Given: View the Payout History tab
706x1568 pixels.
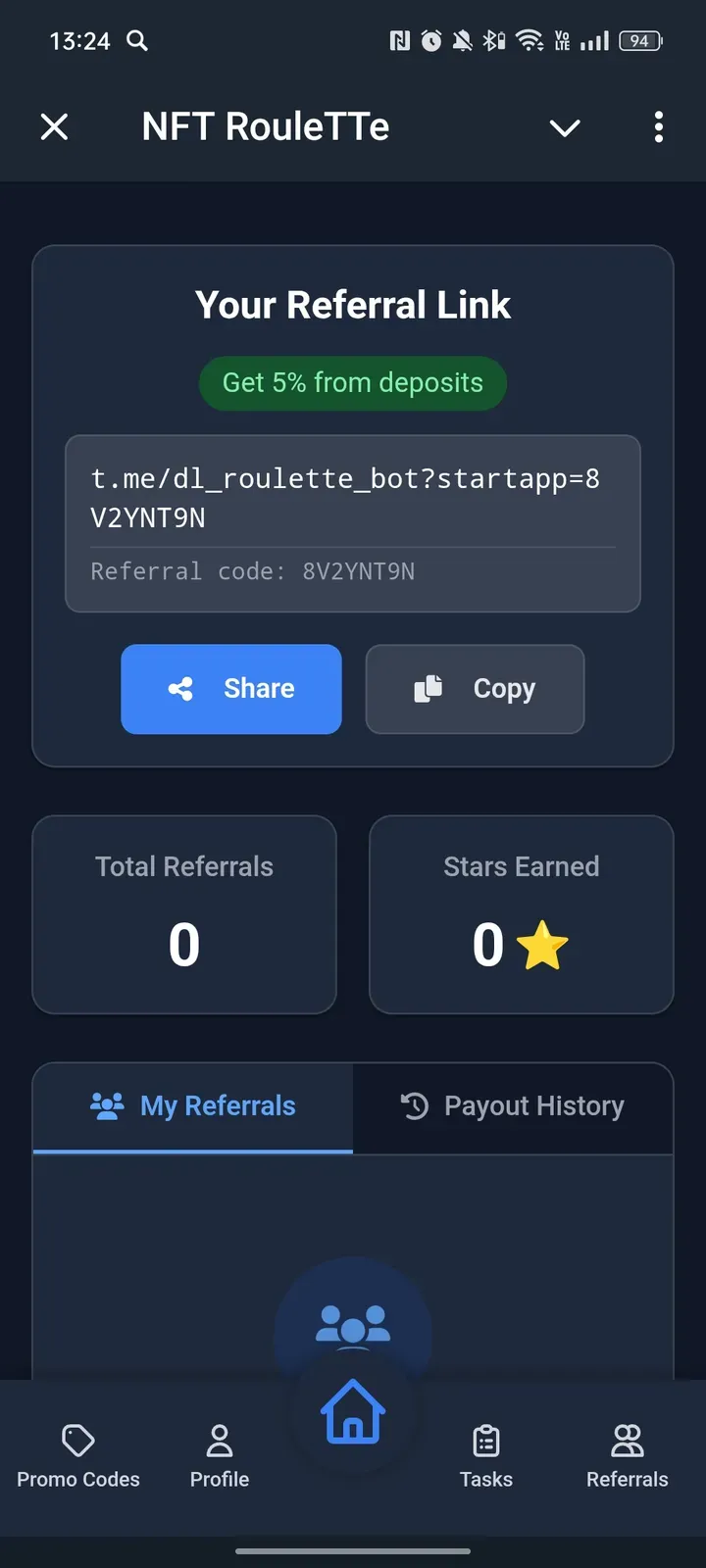Looking at the screenshot, I should [x=513, y=1106].
